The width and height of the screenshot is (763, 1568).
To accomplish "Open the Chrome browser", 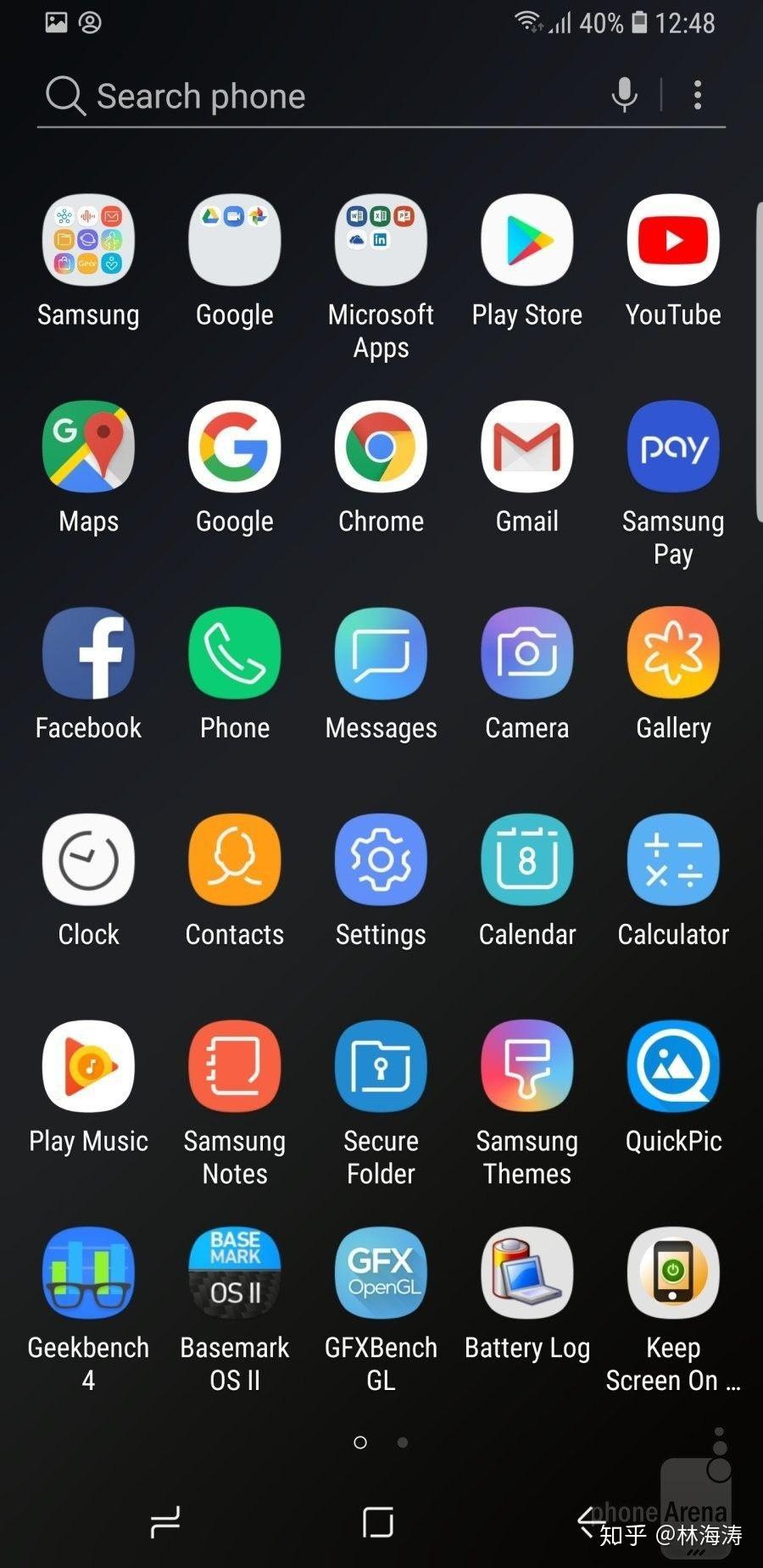I will (381, 447).
